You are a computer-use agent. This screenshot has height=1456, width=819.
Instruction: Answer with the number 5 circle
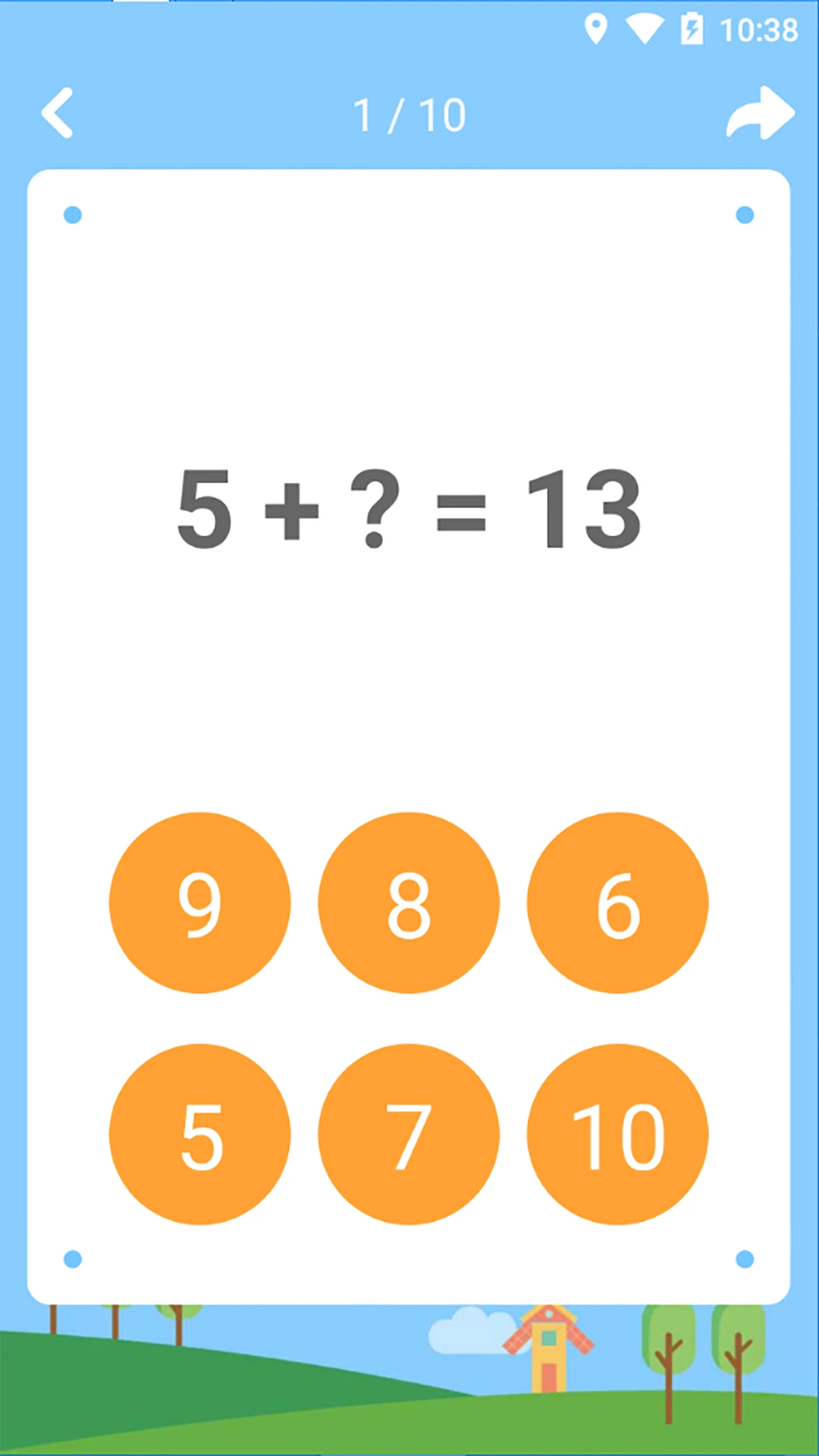tap(200, 1134)
